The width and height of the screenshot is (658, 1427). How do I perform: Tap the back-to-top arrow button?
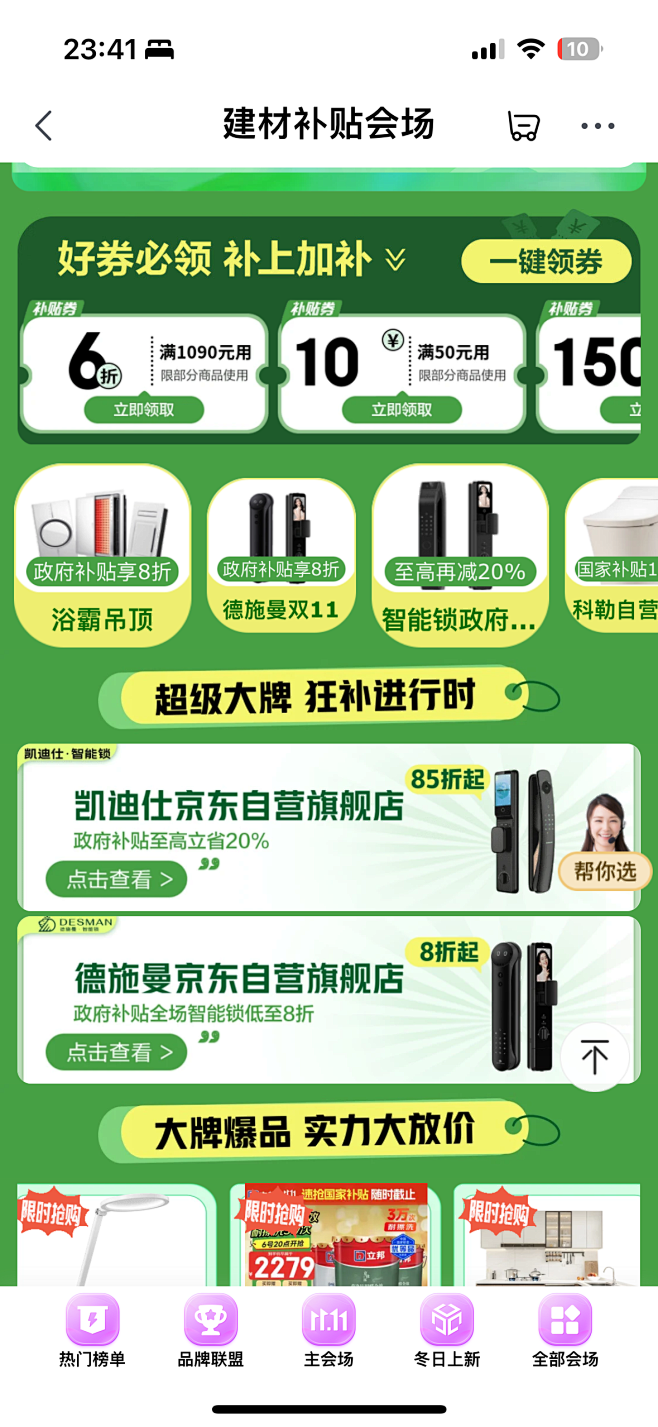point(595,1056)
